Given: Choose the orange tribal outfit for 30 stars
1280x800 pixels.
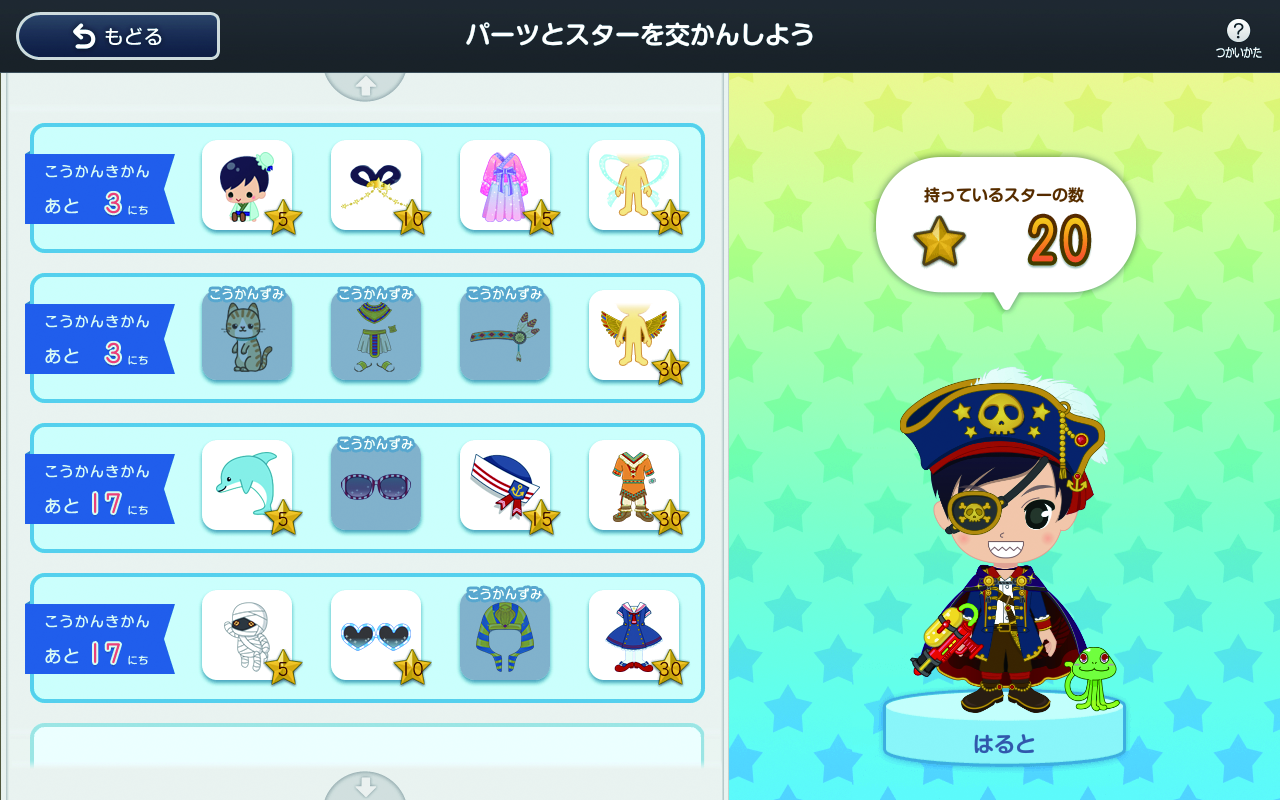Looking at the screenshot, I should point(634,485).
